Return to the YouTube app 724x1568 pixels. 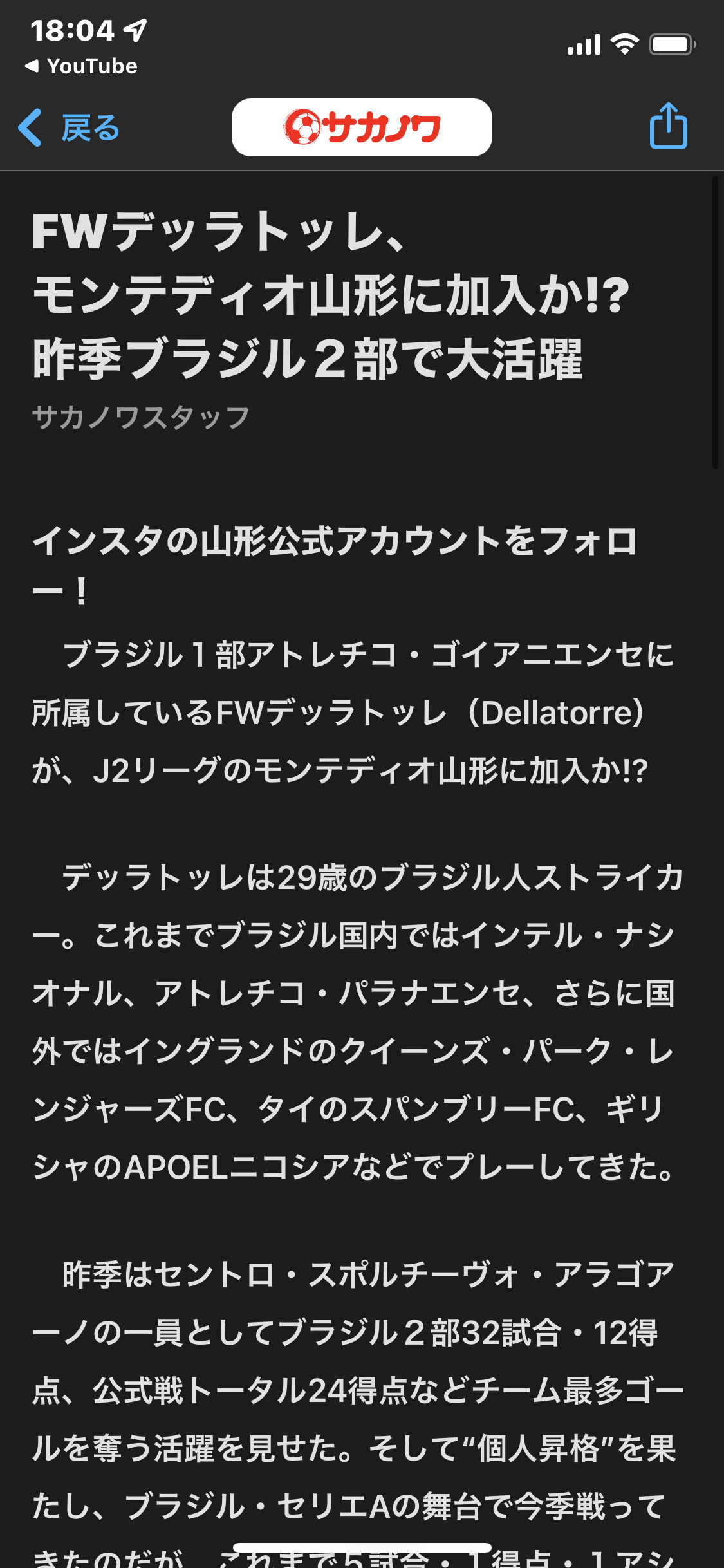click(x=81, y=66)
